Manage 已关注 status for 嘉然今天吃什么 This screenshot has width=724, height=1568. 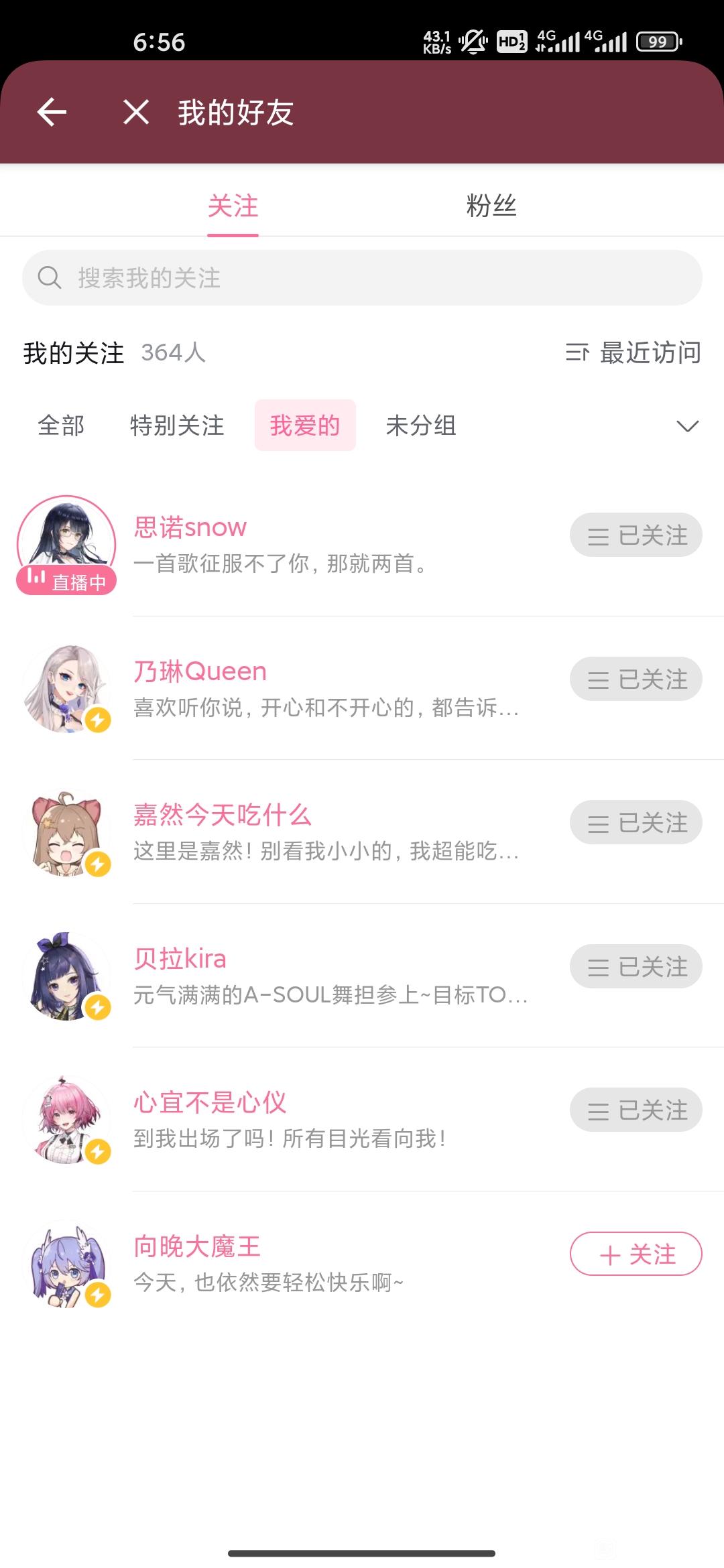pos(636,823)
